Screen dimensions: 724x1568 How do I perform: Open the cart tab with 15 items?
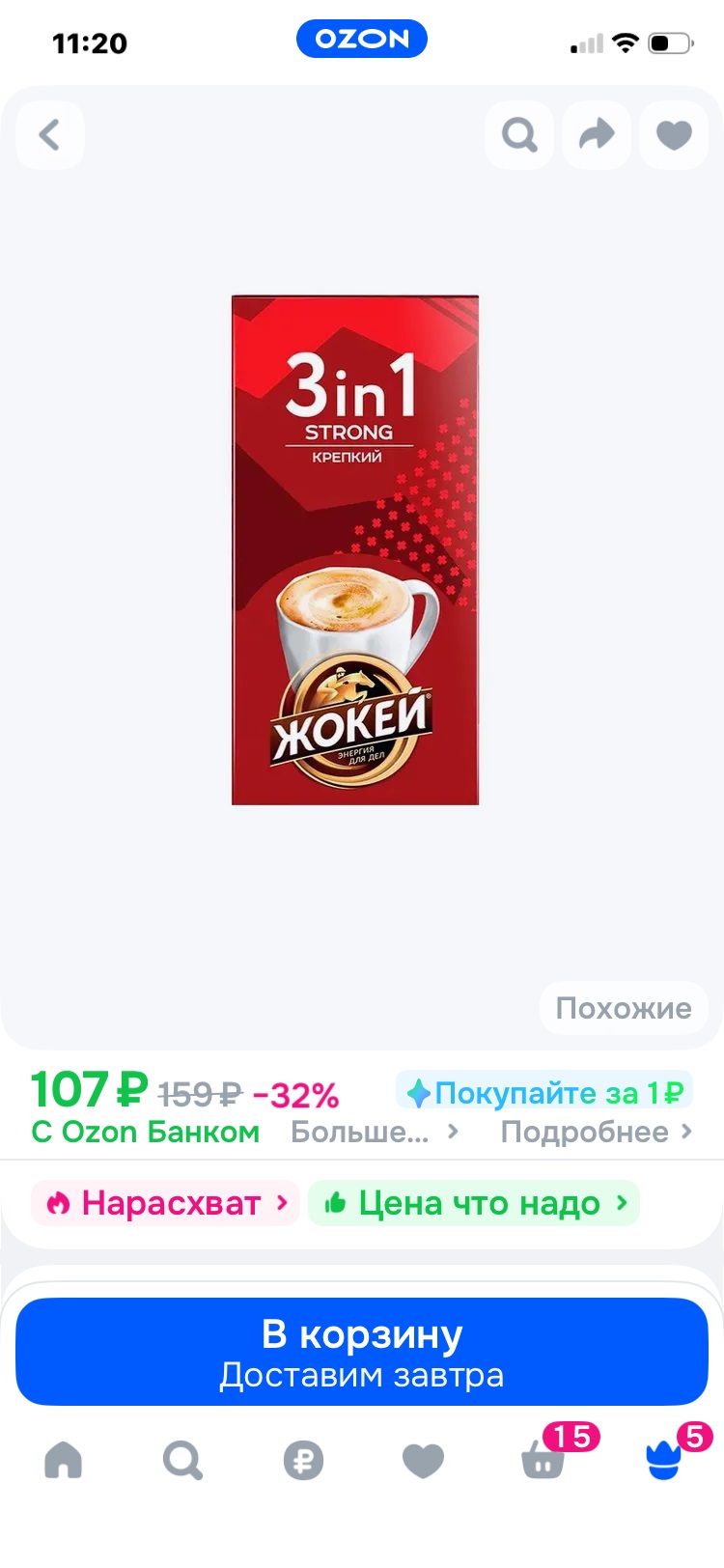point(543,1460)
